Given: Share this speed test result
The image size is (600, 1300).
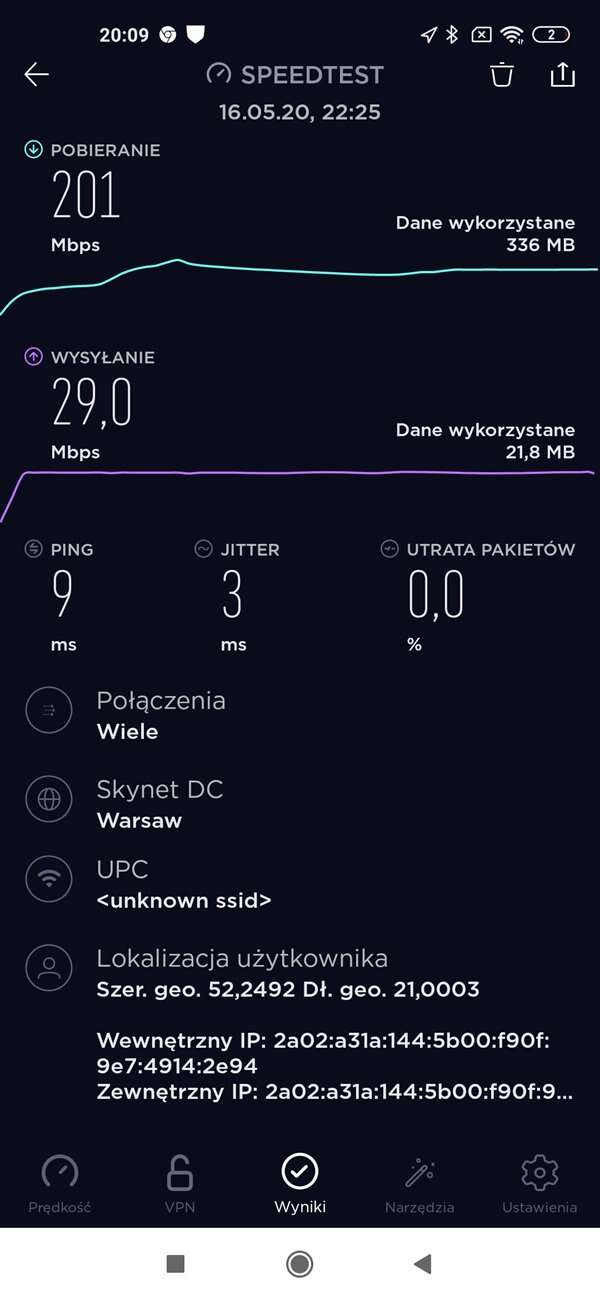Looking at the screenshot, I should (563, 75).
